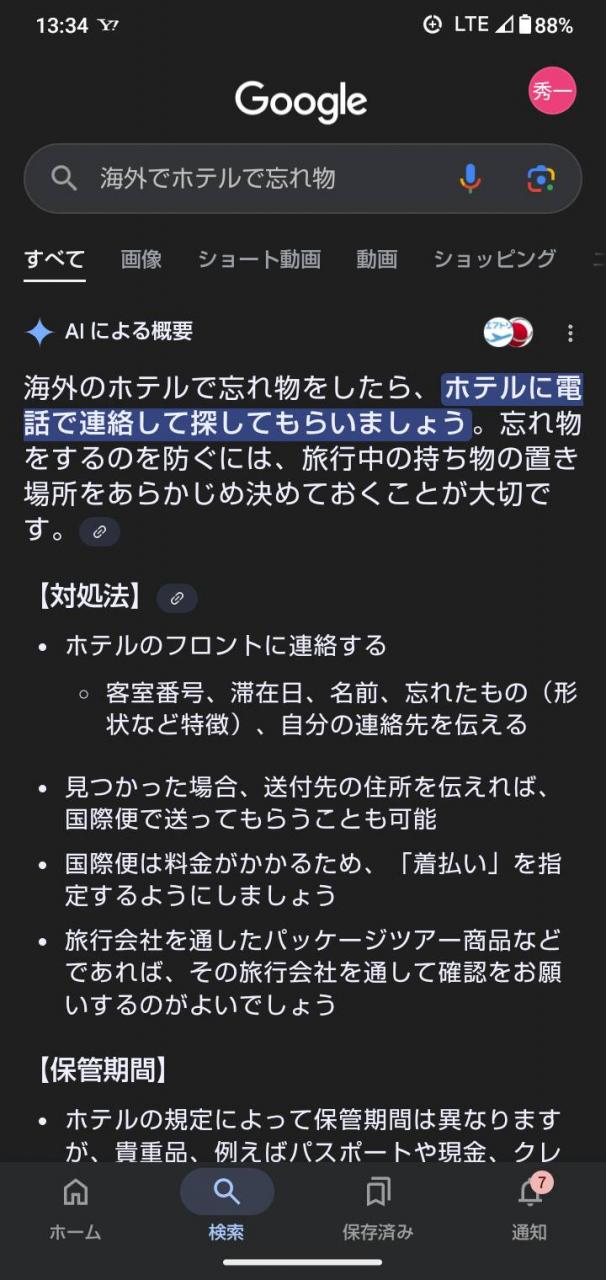Open the 保存済み tab
The image size is (606, 1280).
pyautogui.click(x=378, y=1208)
